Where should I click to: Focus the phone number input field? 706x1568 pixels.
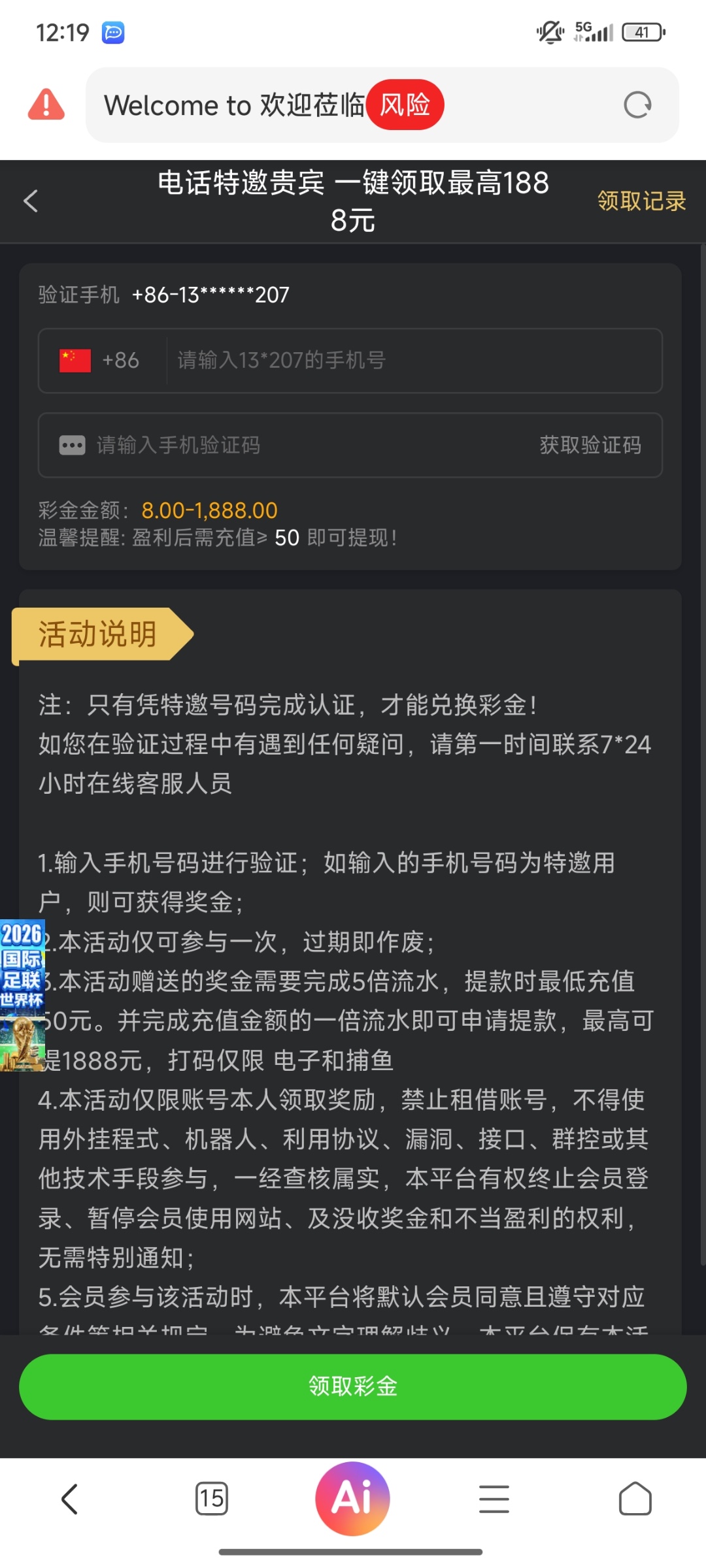(x=412, y=360)
